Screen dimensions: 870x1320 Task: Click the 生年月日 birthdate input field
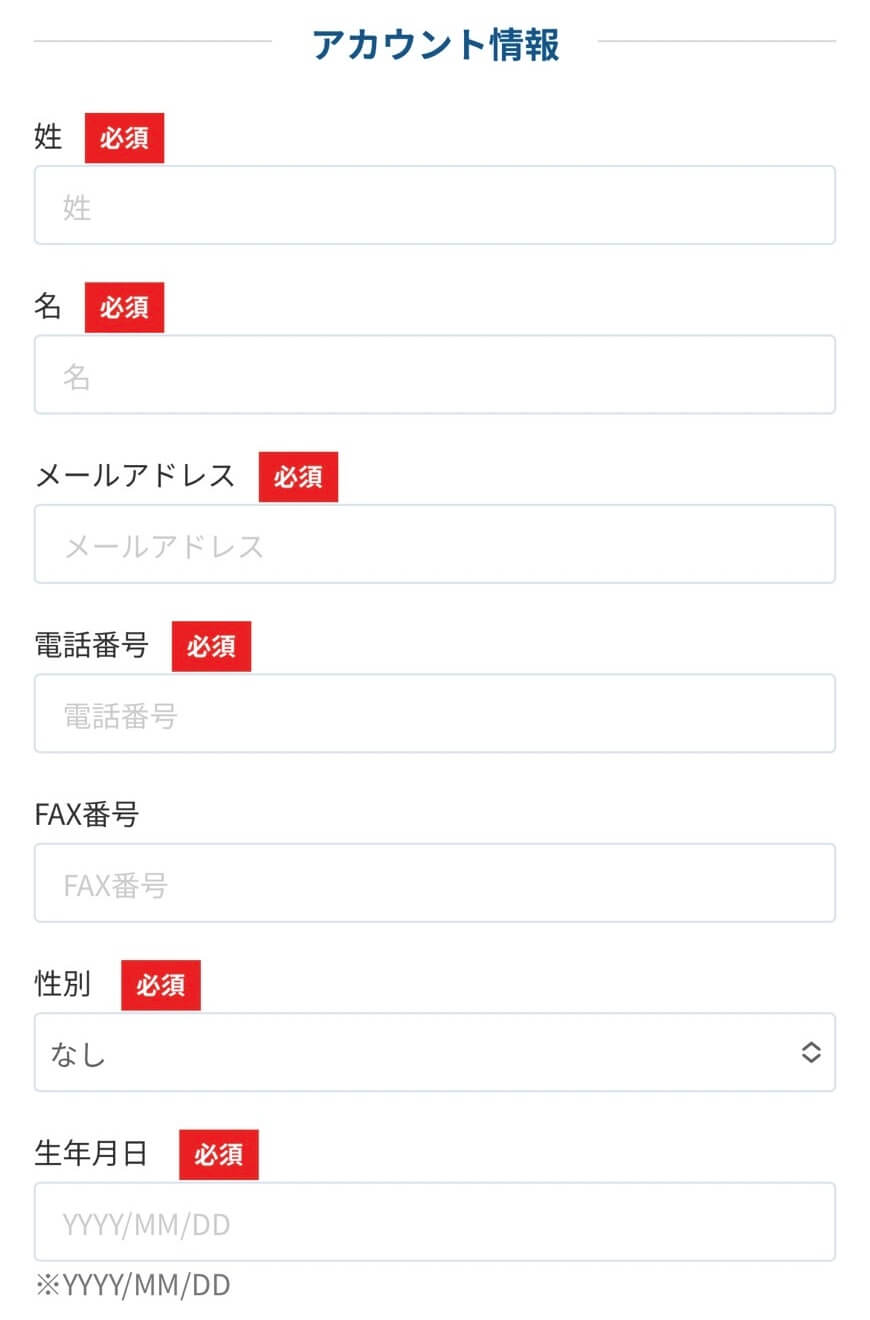pyautogui.click(x=435, y=1222)
